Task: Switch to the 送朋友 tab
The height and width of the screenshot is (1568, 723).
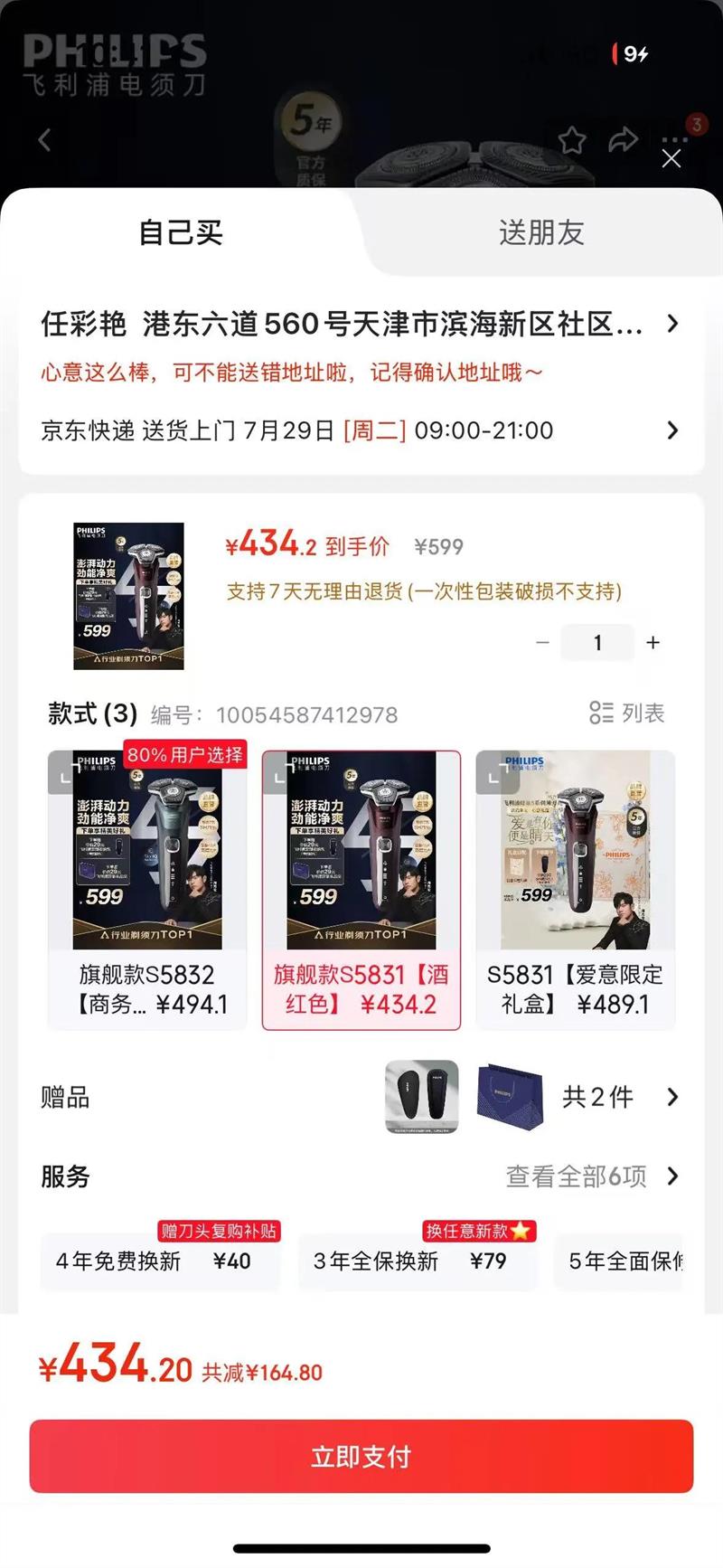Action: [x=540, y=232]
